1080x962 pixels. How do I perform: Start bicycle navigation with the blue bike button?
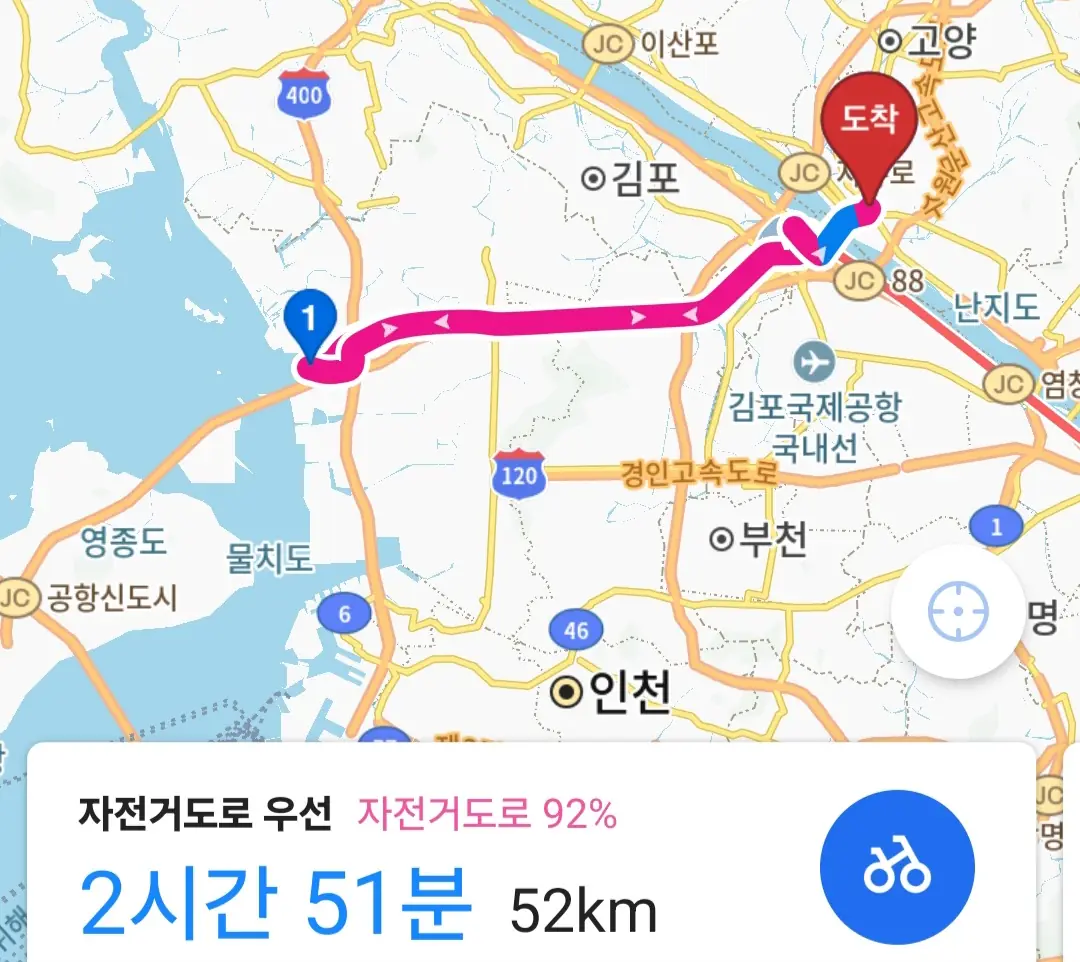(x=896, y=870)
